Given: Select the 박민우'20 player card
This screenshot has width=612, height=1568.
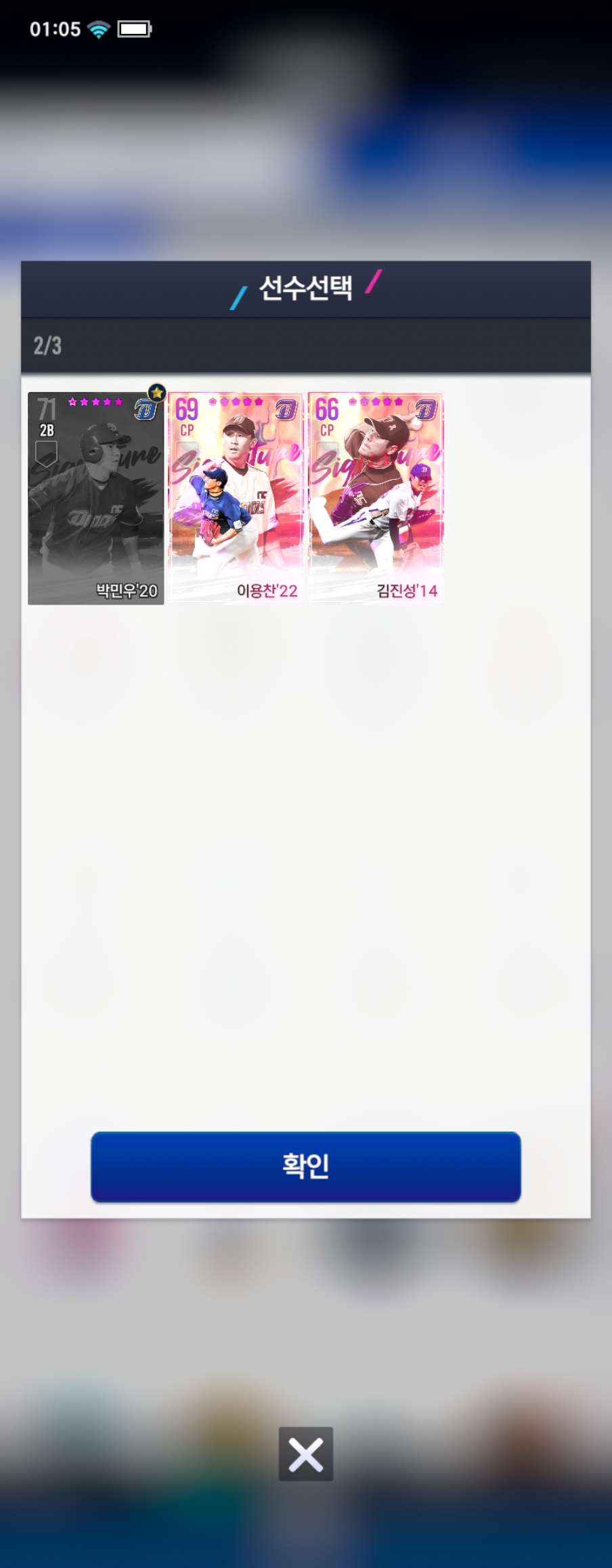Looking at the screenshot, I should 95,498.
